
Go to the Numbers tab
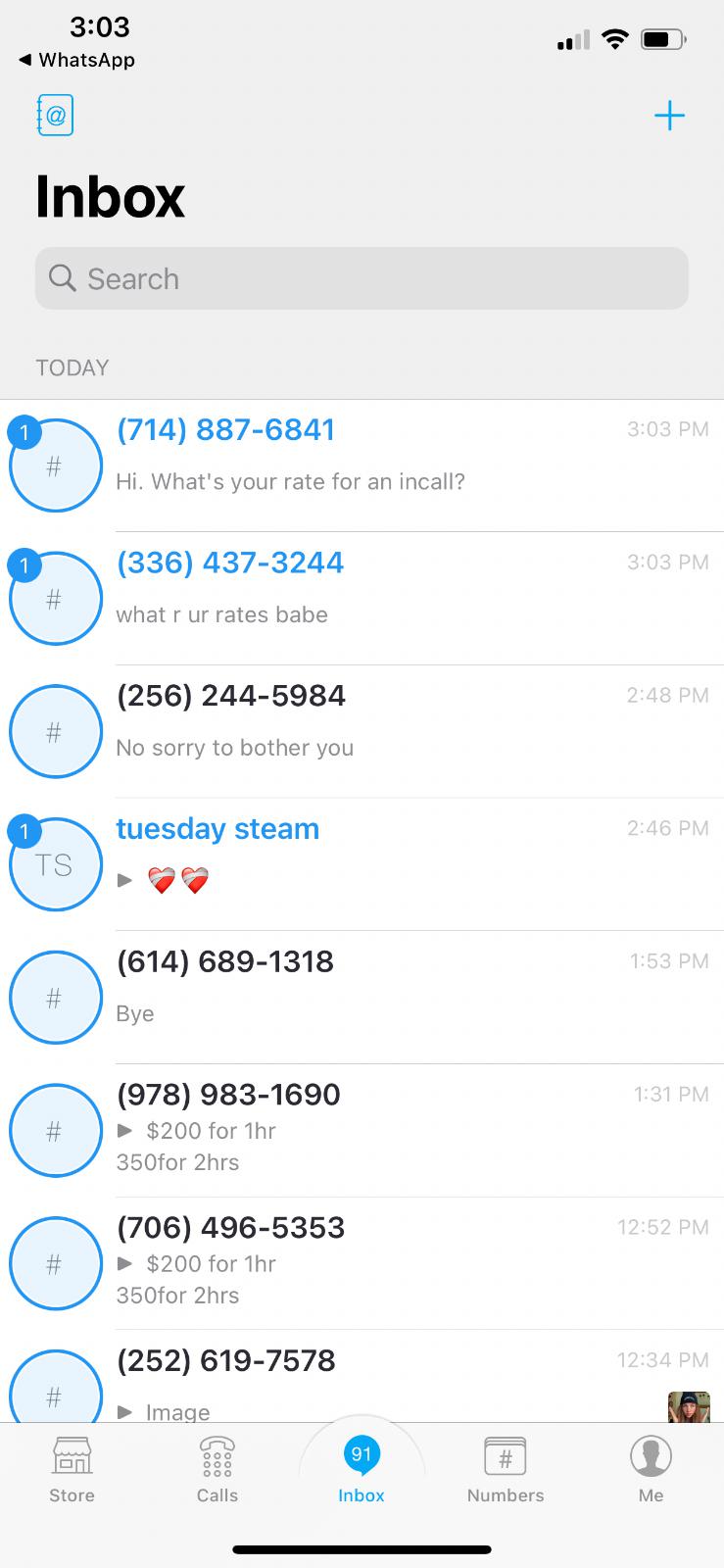506,1468
